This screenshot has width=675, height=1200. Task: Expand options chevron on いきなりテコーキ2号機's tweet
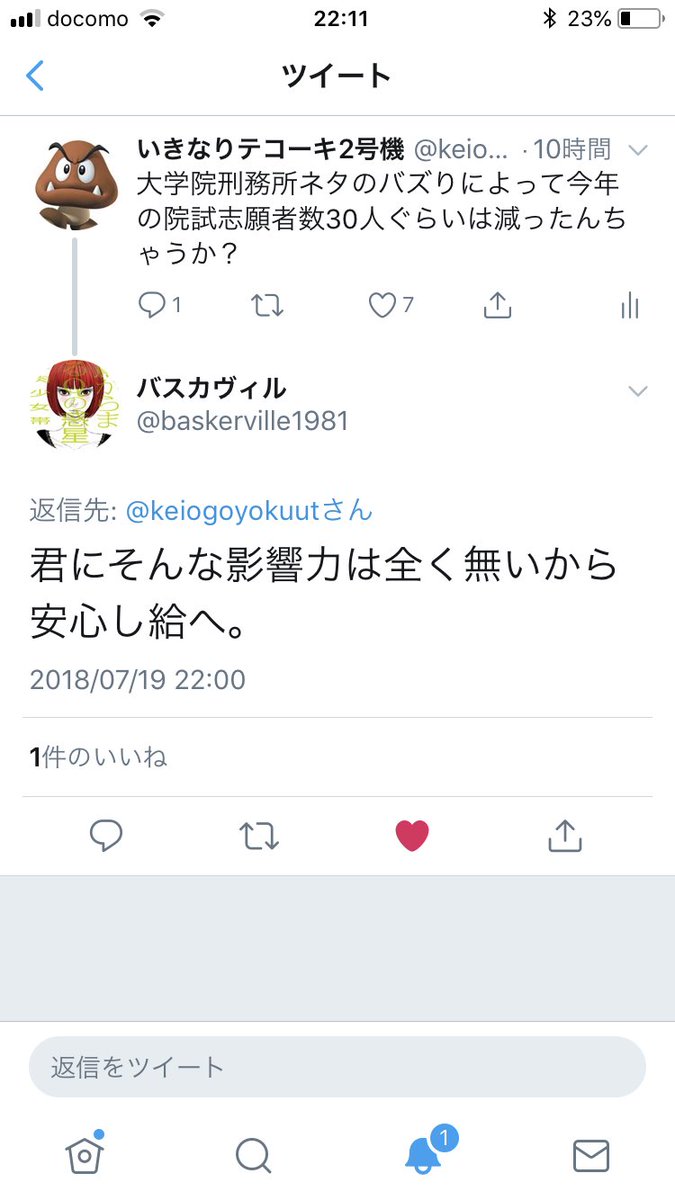tap(638, 151)
